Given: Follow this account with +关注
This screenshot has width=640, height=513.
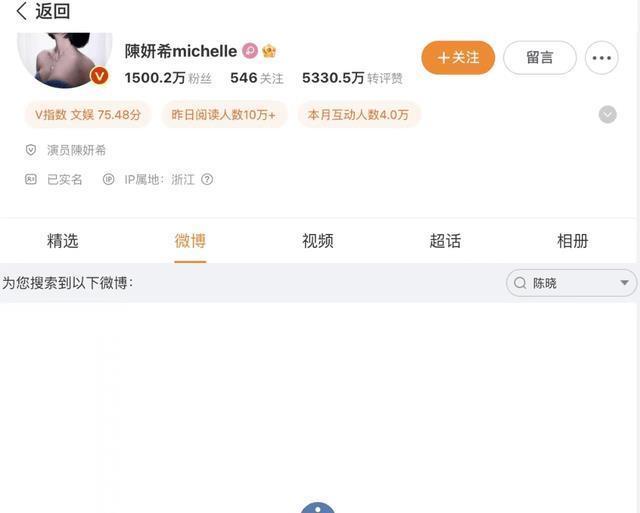Looking at the screenshot, I should (458, 58).
